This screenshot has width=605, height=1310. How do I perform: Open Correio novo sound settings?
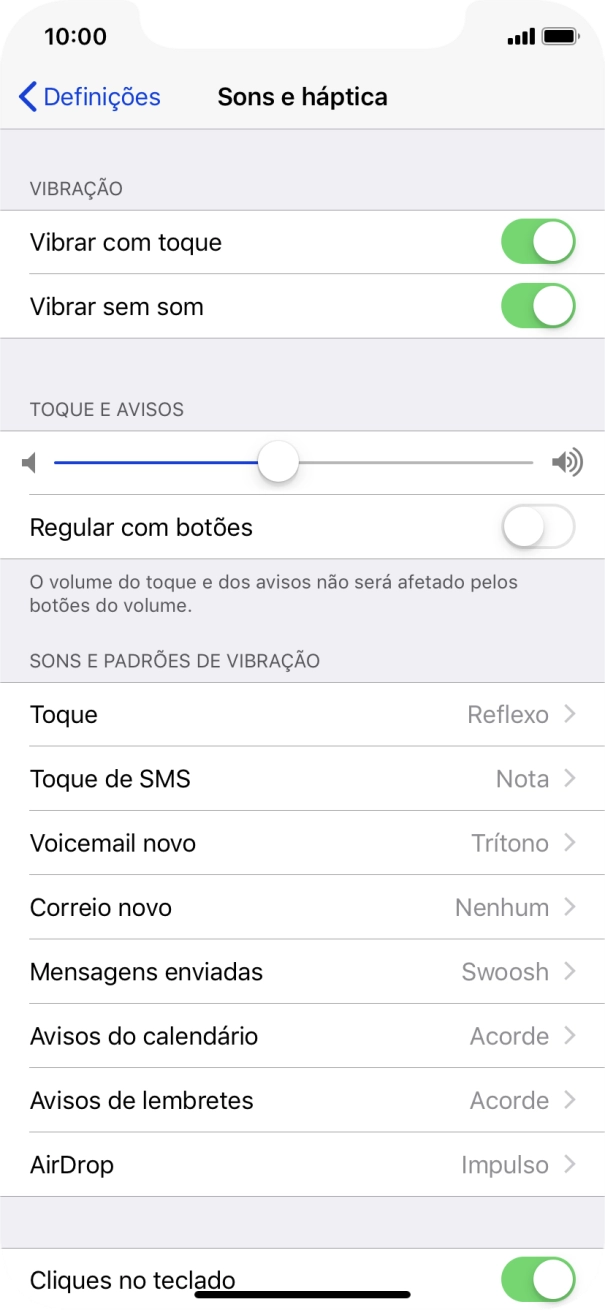click(x=302, y=908)
